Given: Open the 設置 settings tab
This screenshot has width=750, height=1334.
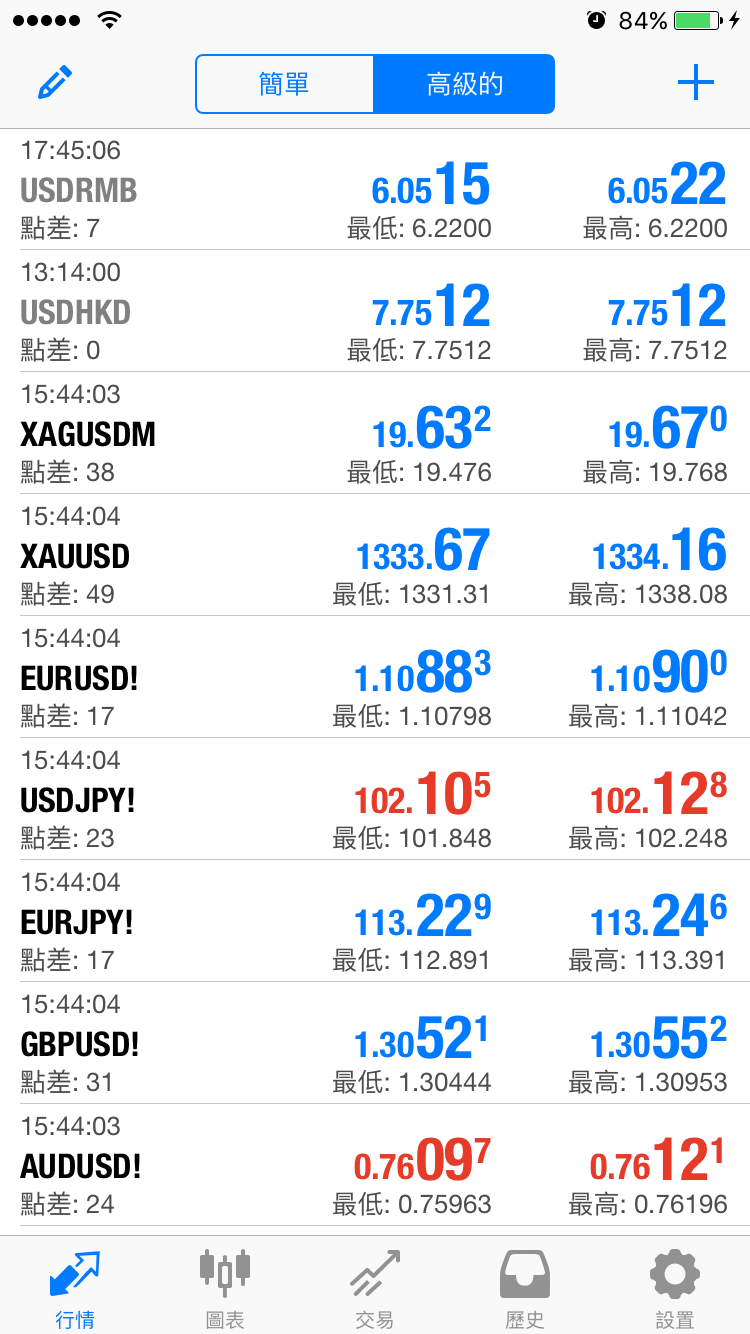Looking at the screenshot, I should pos(675,1286).
